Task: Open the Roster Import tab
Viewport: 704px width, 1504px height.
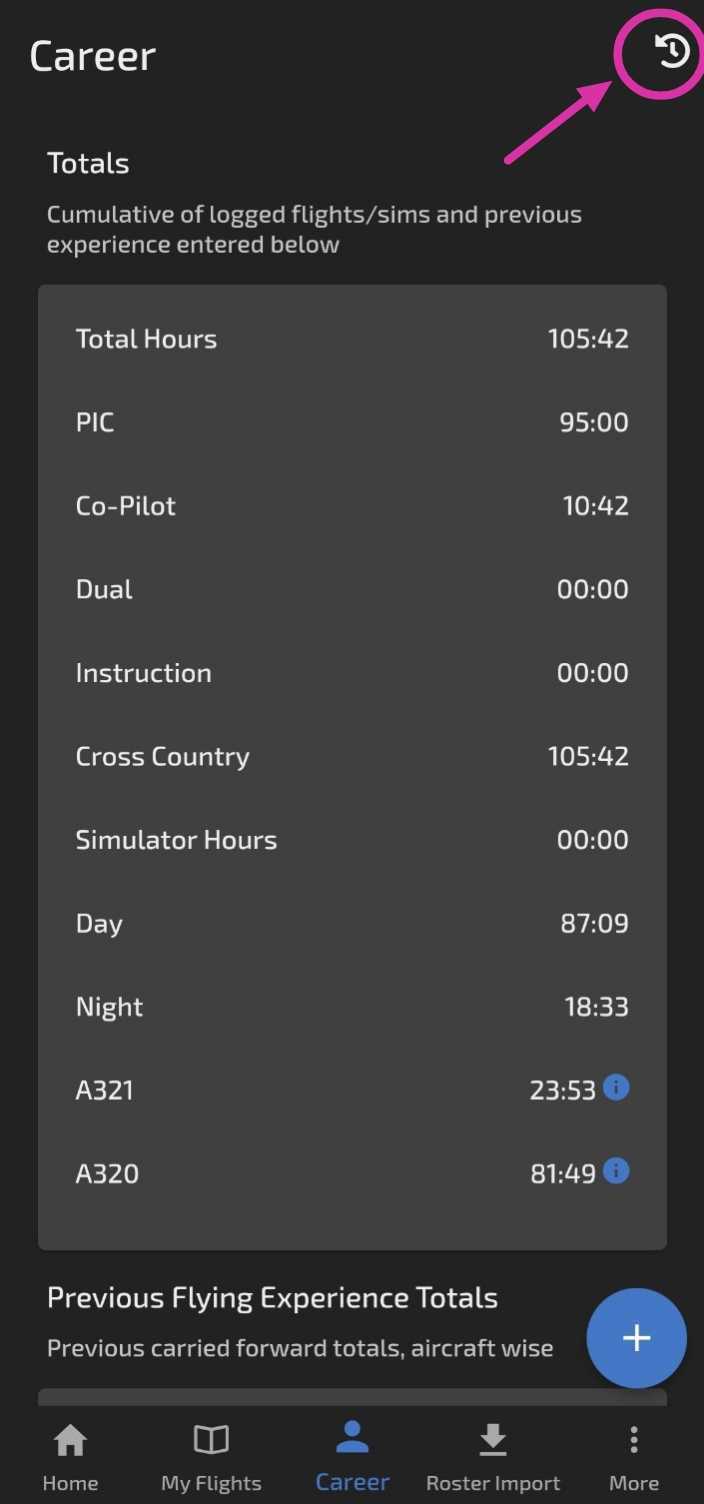Action: (493, 1457)
